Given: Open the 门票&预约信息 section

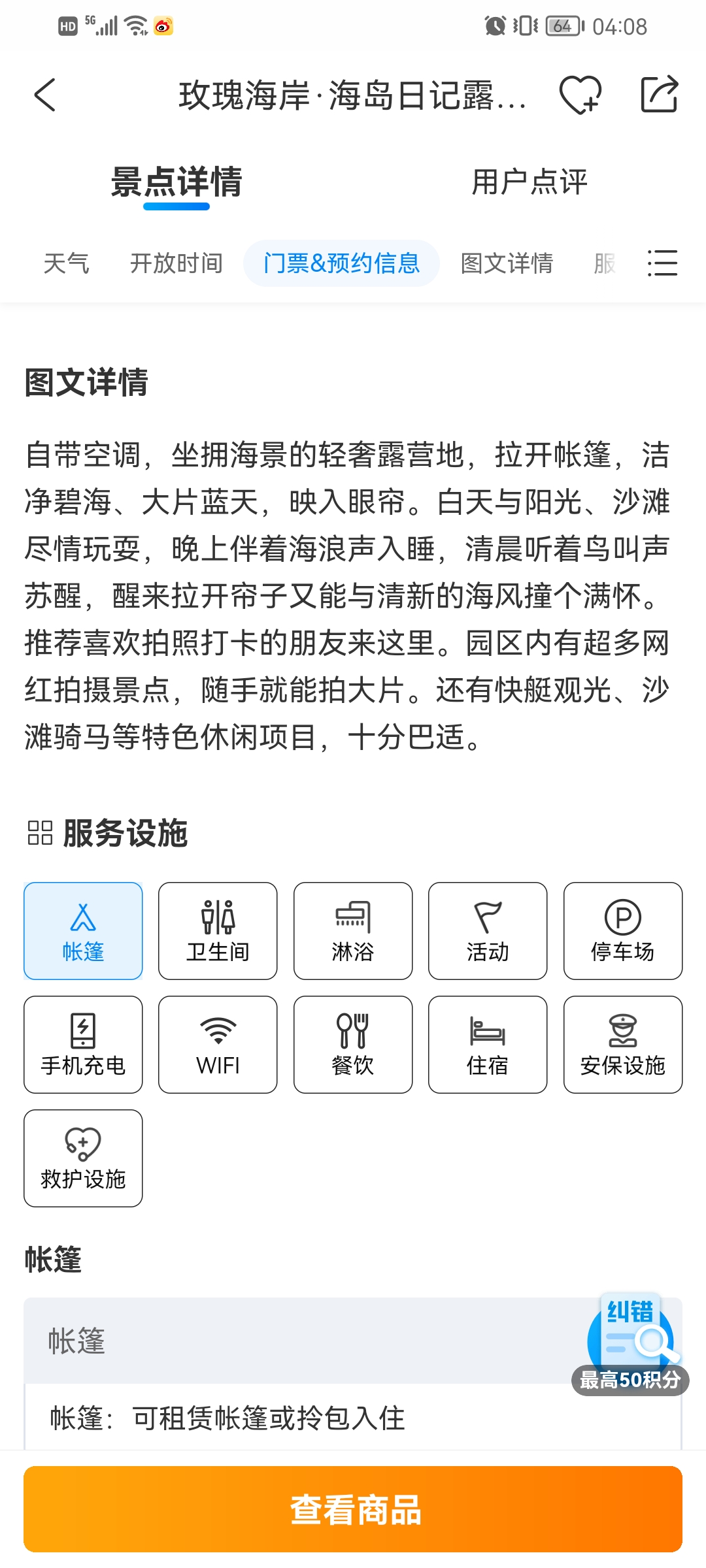Looking at the screenshot, I should click(341, 263).
